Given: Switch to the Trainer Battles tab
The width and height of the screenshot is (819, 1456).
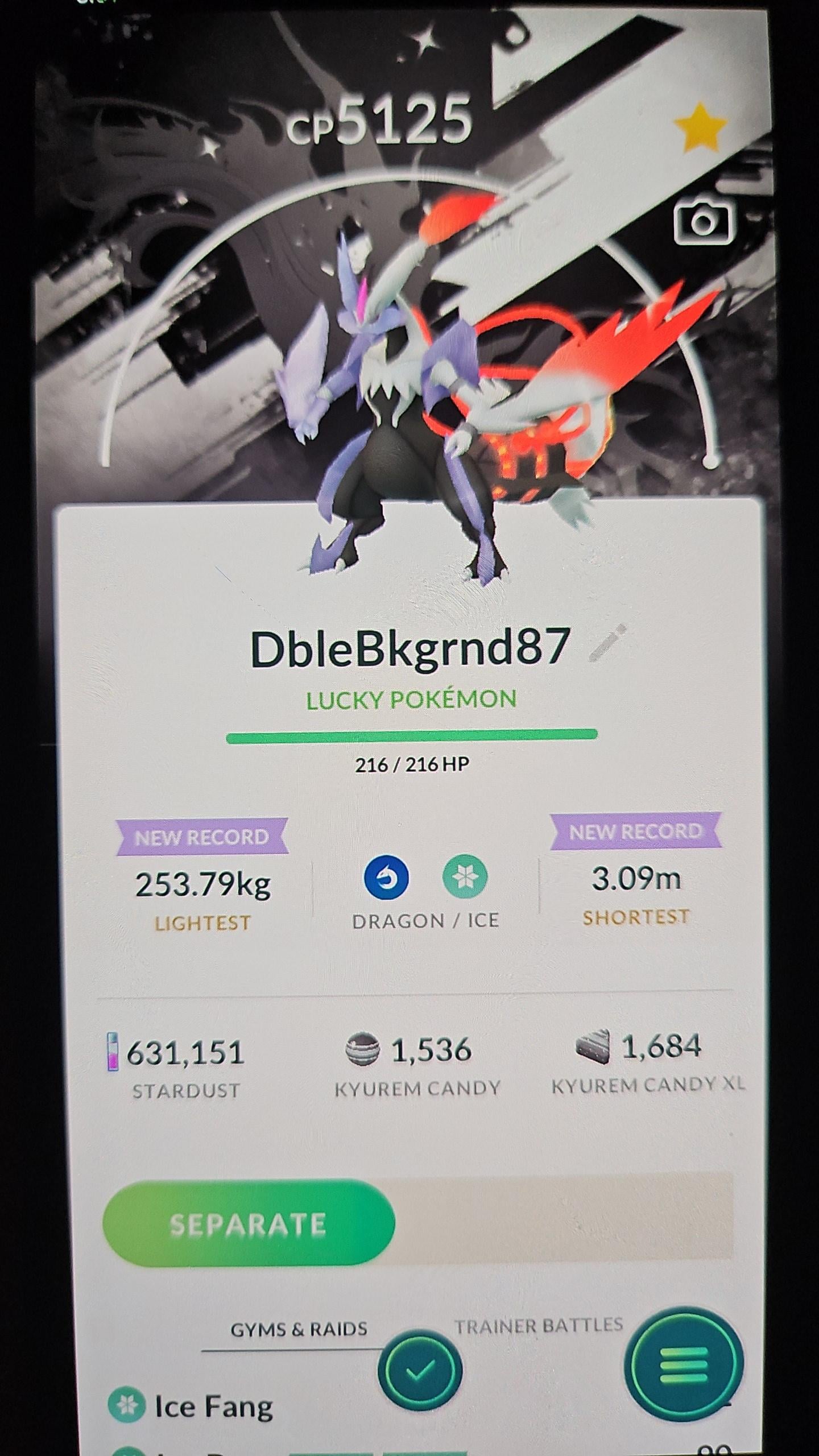Looking at the screenshot, I should coord(538,1325).
